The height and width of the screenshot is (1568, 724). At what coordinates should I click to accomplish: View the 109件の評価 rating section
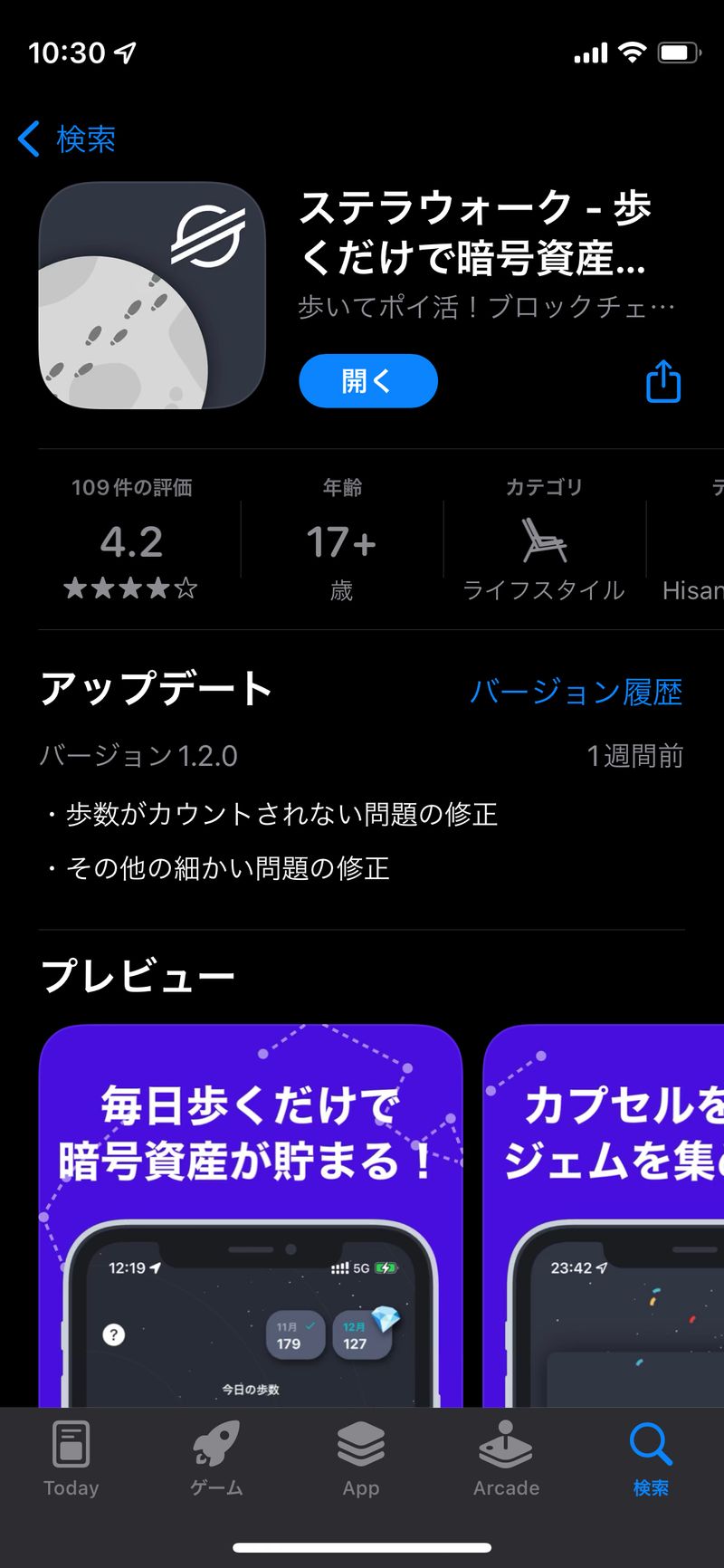[x=131, y=540]
